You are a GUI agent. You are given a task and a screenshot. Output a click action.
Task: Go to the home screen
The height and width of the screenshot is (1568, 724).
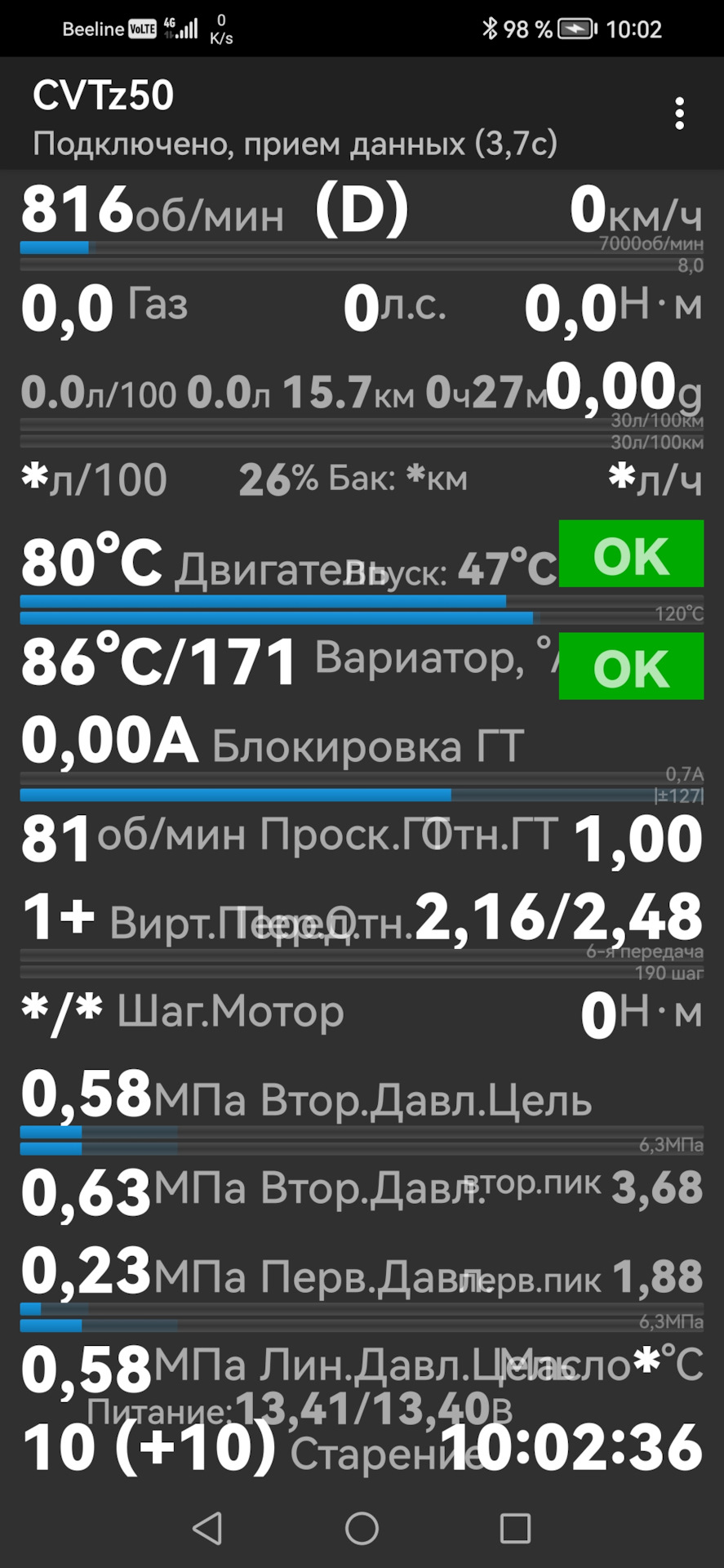point(362,1527)
